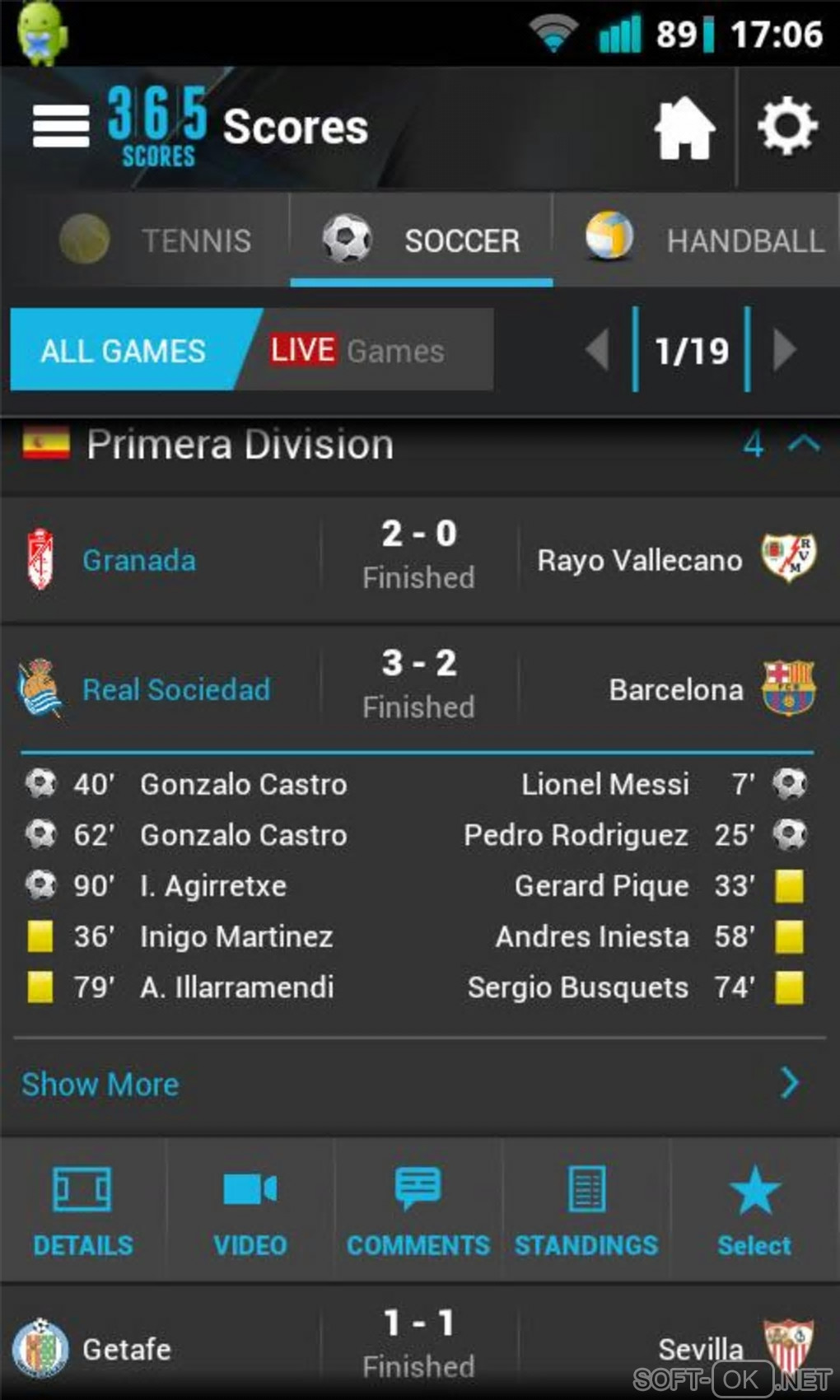840x1400 pixels.
Task: Open the Getafe vs Sevilla match
Action: point(419,1344)
